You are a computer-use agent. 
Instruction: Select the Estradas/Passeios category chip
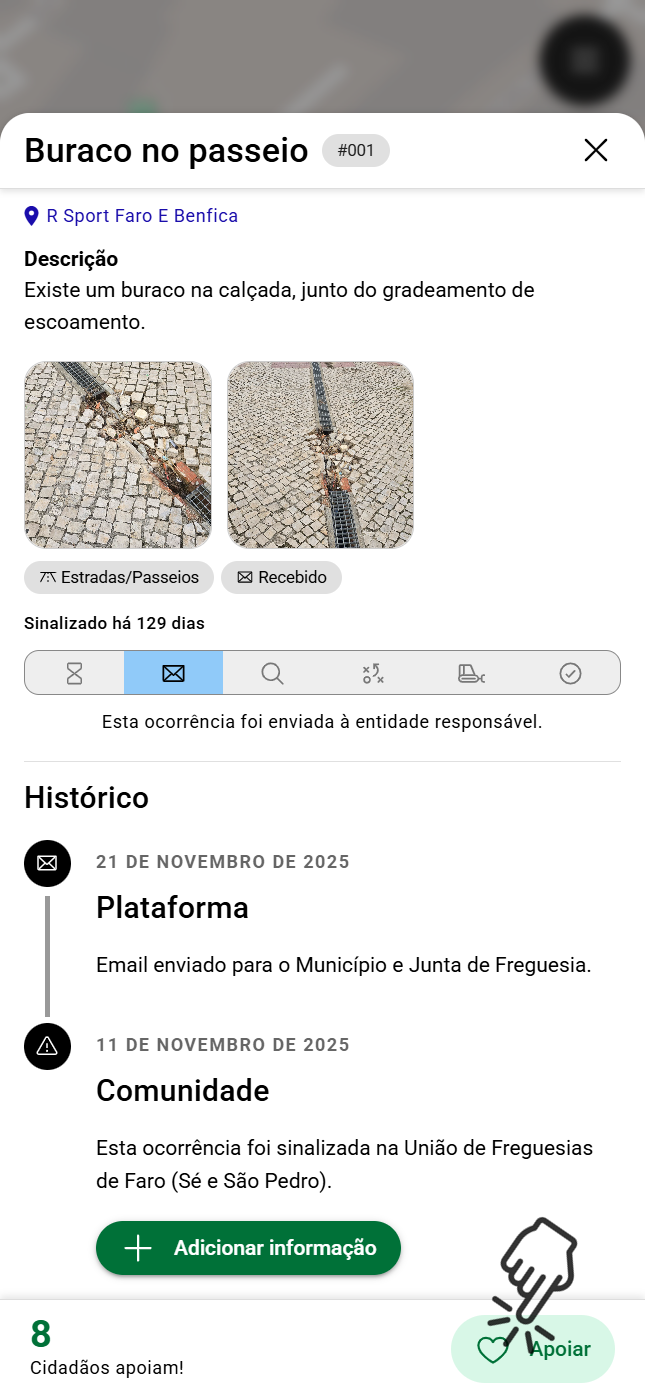click(119, 578)
